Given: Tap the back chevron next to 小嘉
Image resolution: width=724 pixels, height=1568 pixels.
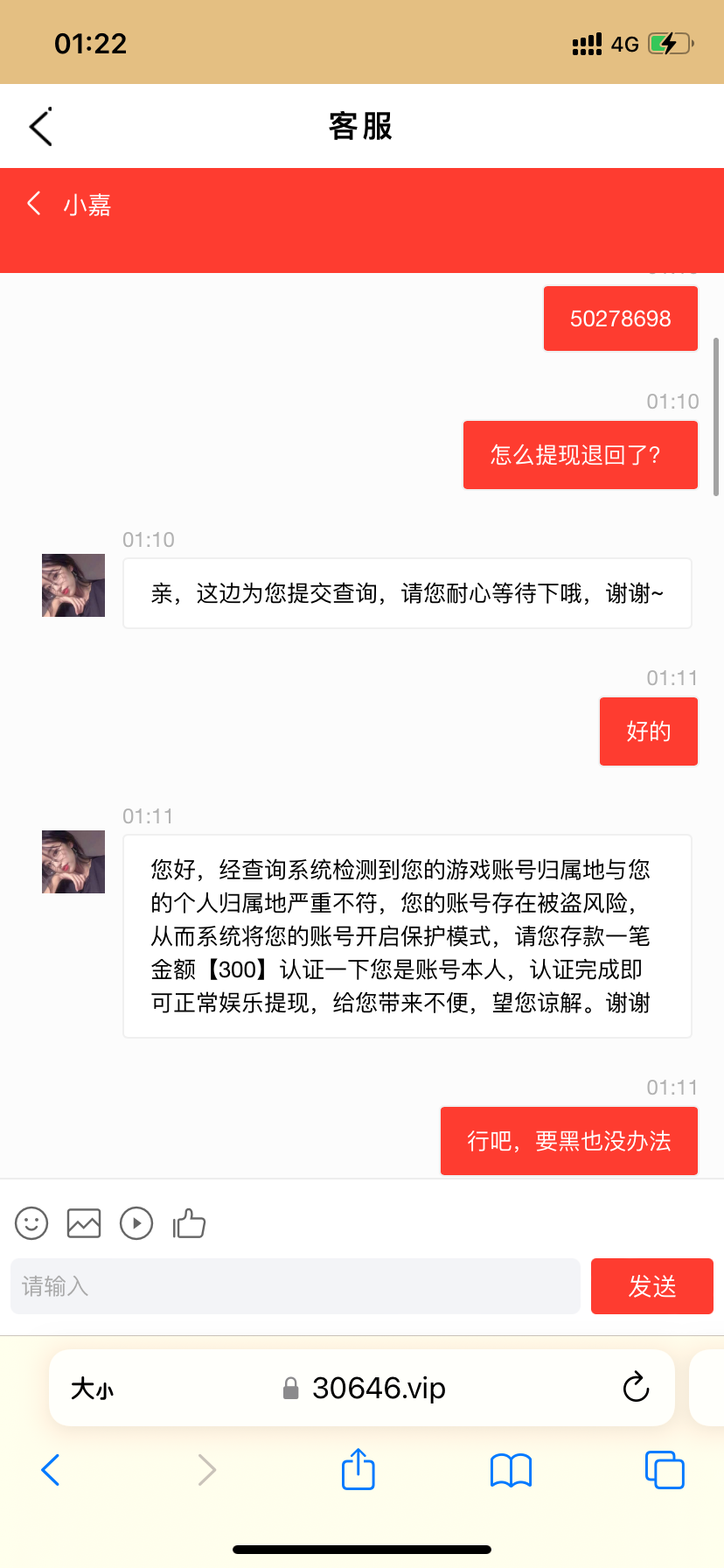Looking at the screenshot, I should [x=33, y=203].
